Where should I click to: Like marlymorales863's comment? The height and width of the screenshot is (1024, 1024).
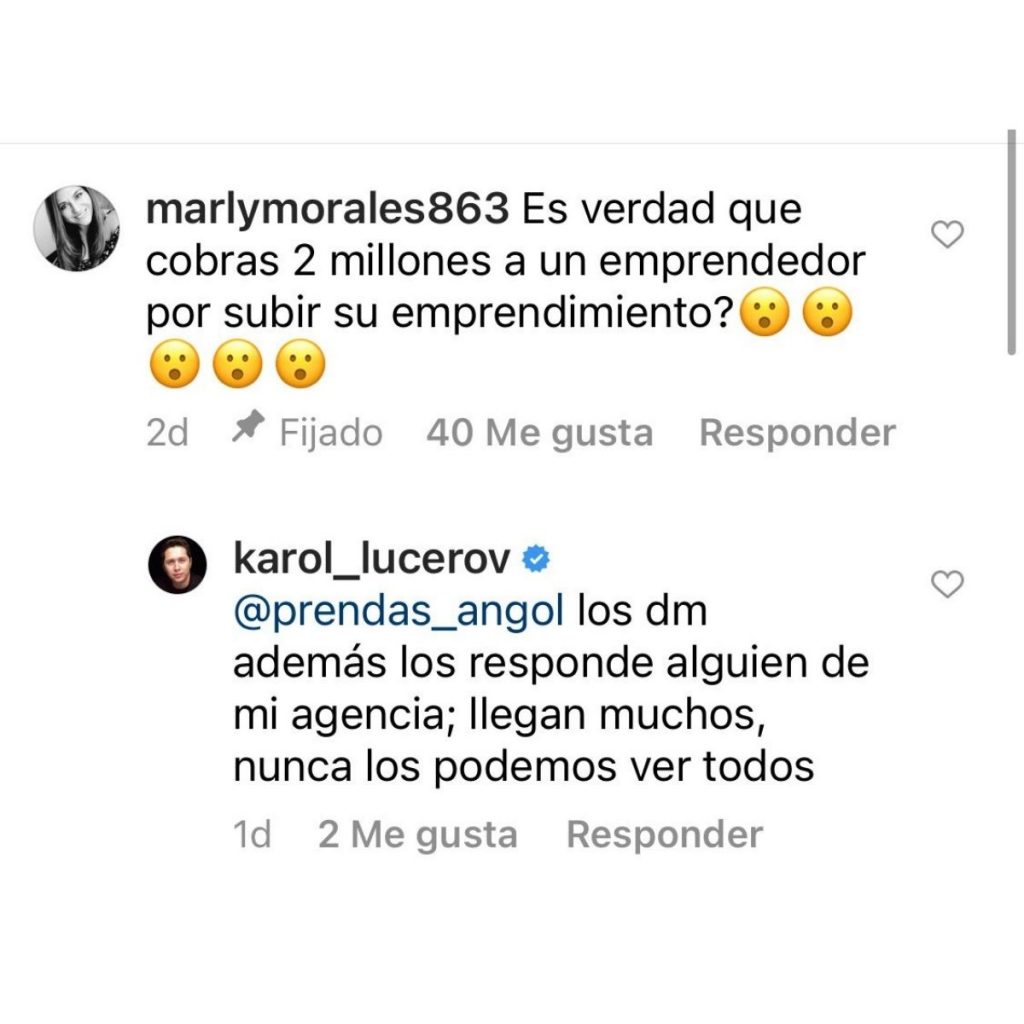[x=946, y=235]
